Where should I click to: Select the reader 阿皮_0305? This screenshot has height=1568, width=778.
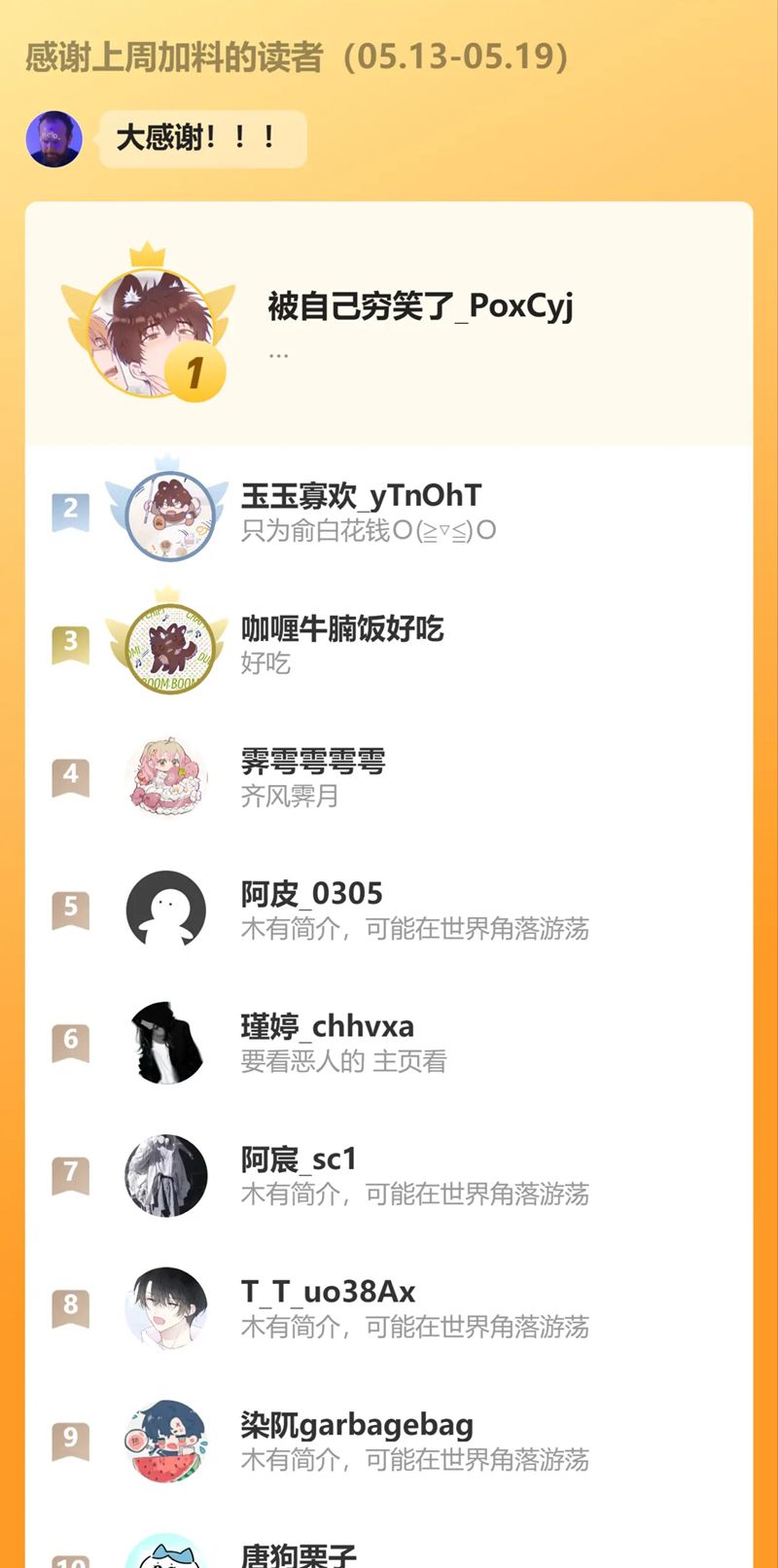(x=311, y=894)
